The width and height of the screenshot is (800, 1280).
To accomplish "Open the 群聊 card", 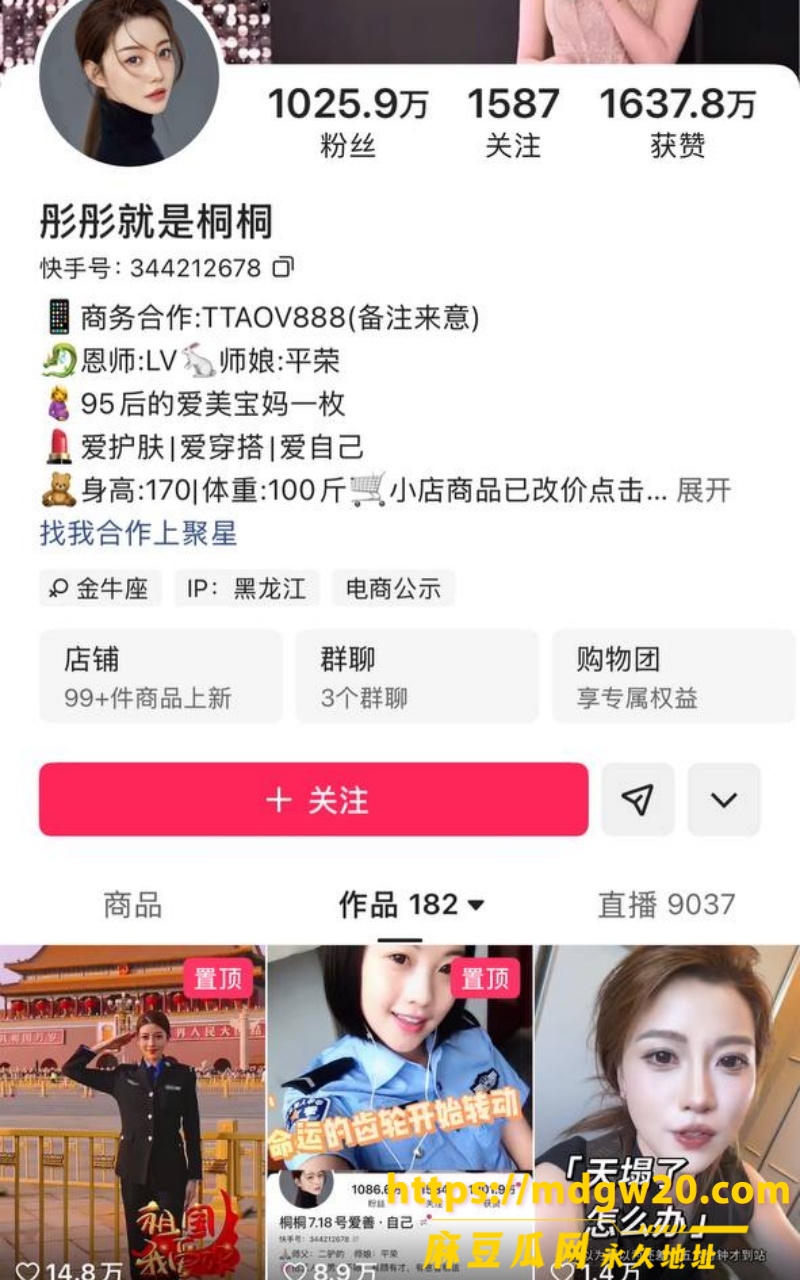I will click(417, 676).
